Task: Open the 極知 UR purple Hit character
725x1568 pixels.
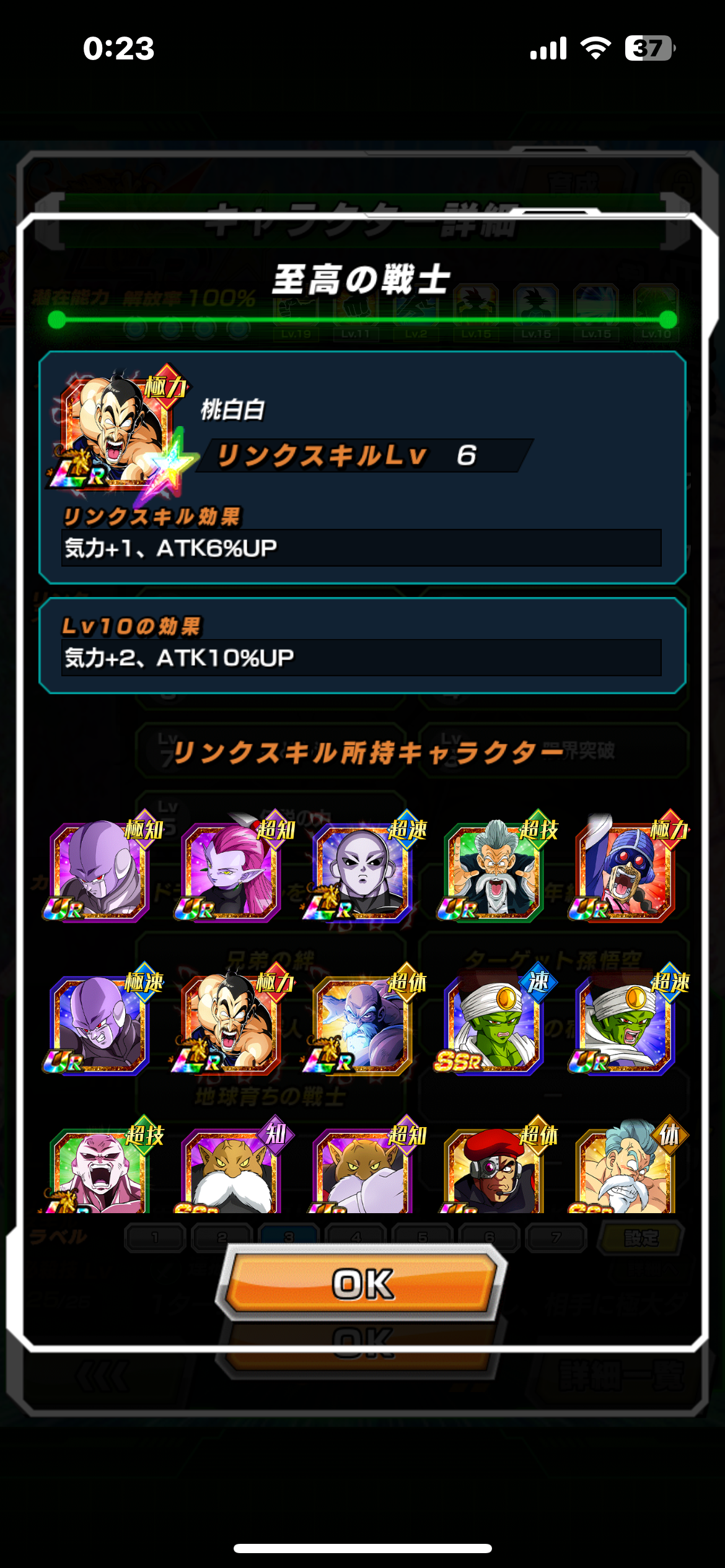Action: 99,868
